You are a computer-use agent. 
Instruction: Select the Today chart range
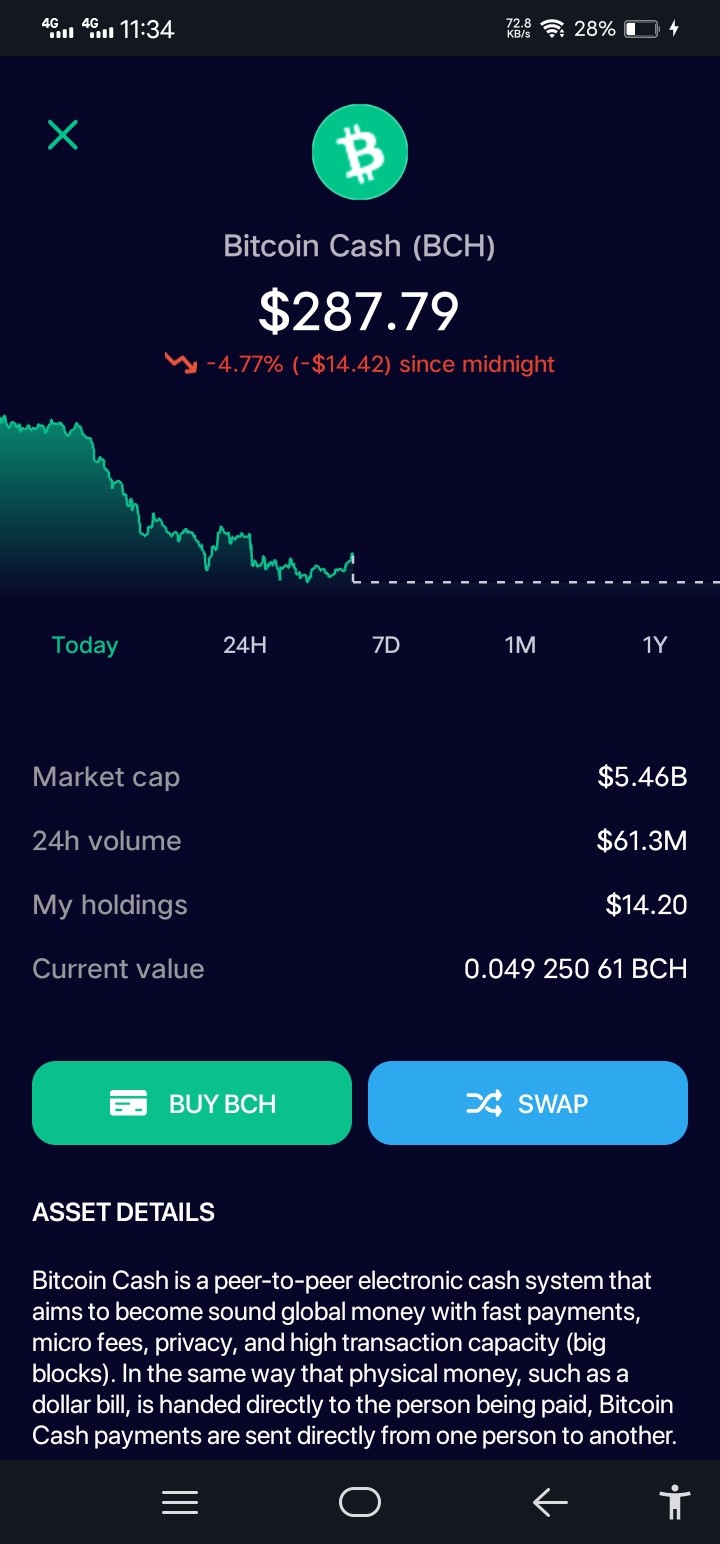point(85,645)
